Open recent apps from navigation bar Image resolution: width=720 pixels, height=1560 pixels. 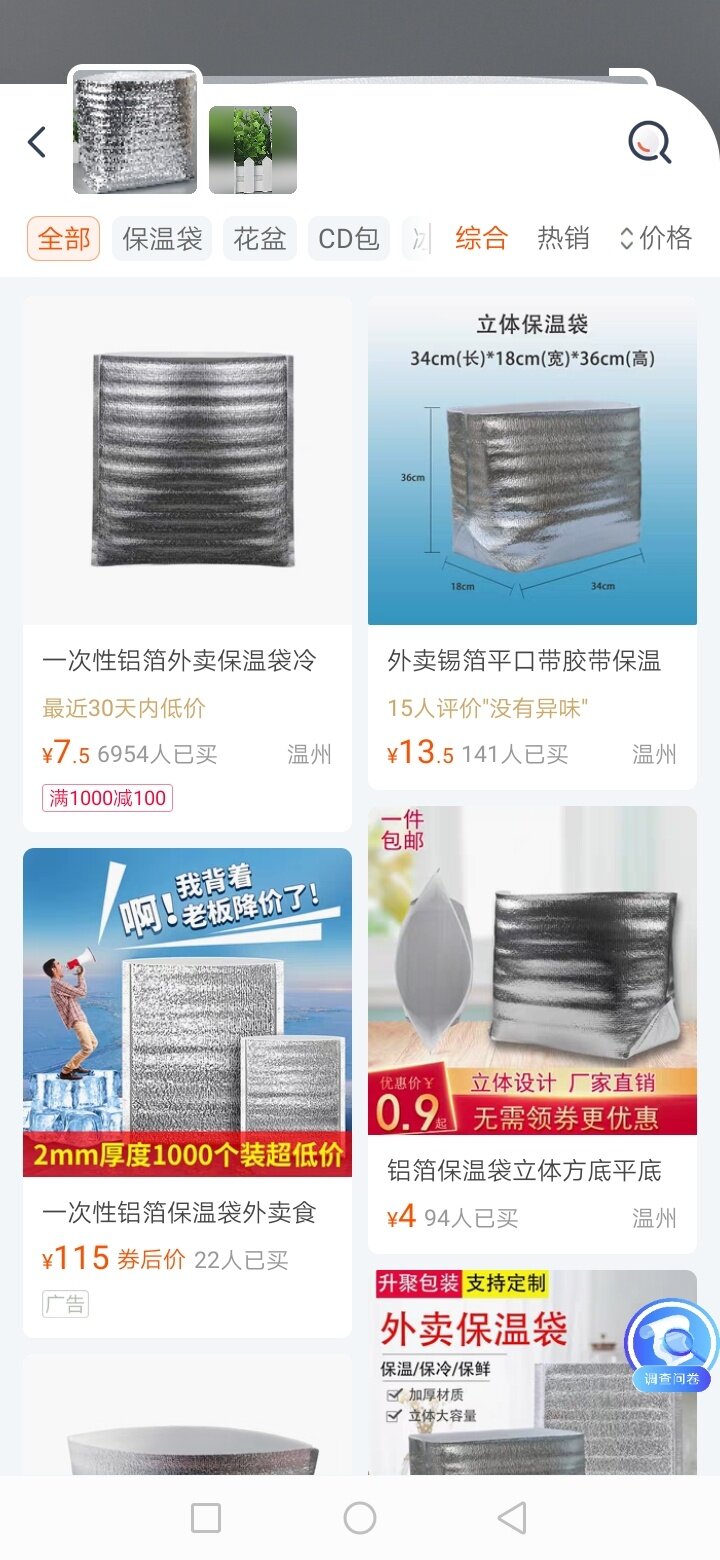pos(206,1518)
